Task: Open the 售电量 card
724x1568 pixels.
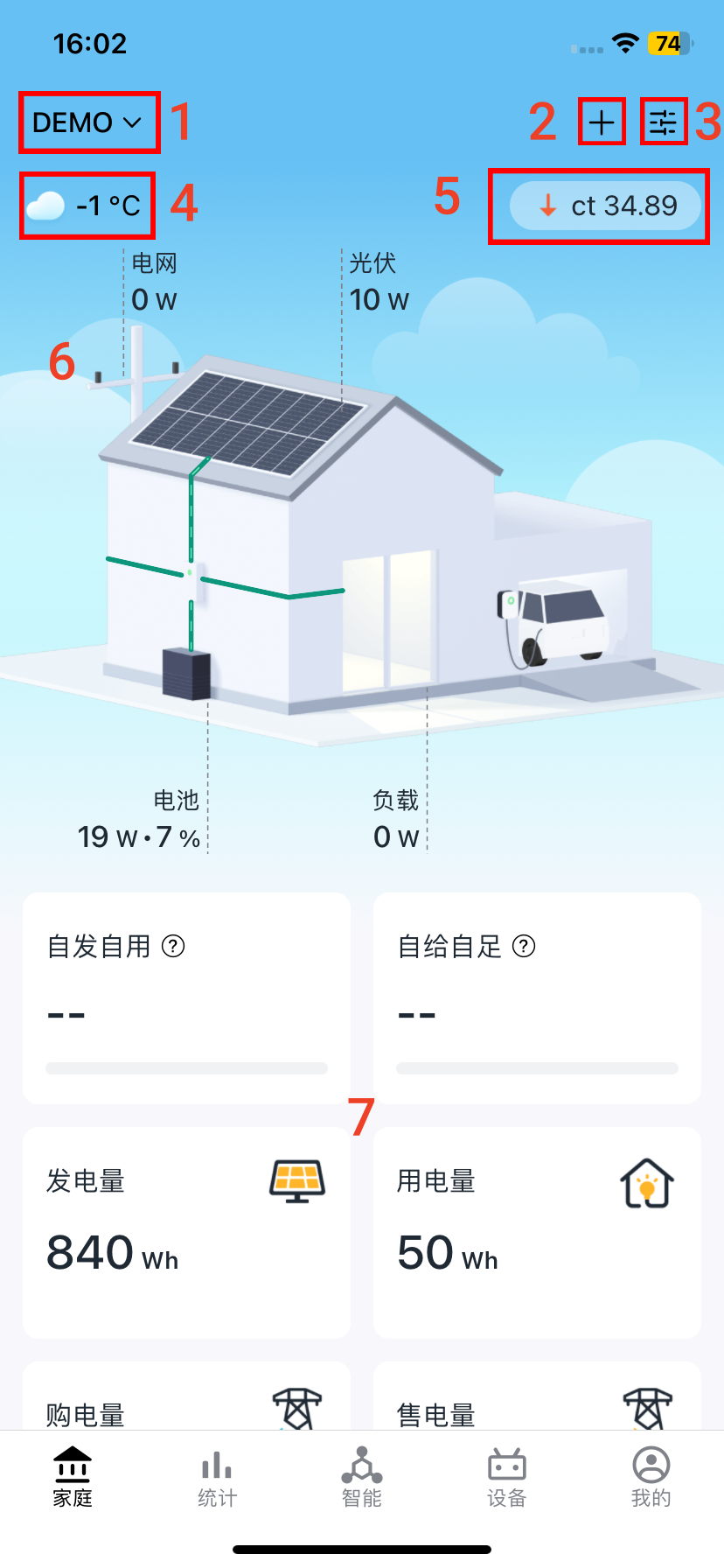Action: coord(537,1400)
